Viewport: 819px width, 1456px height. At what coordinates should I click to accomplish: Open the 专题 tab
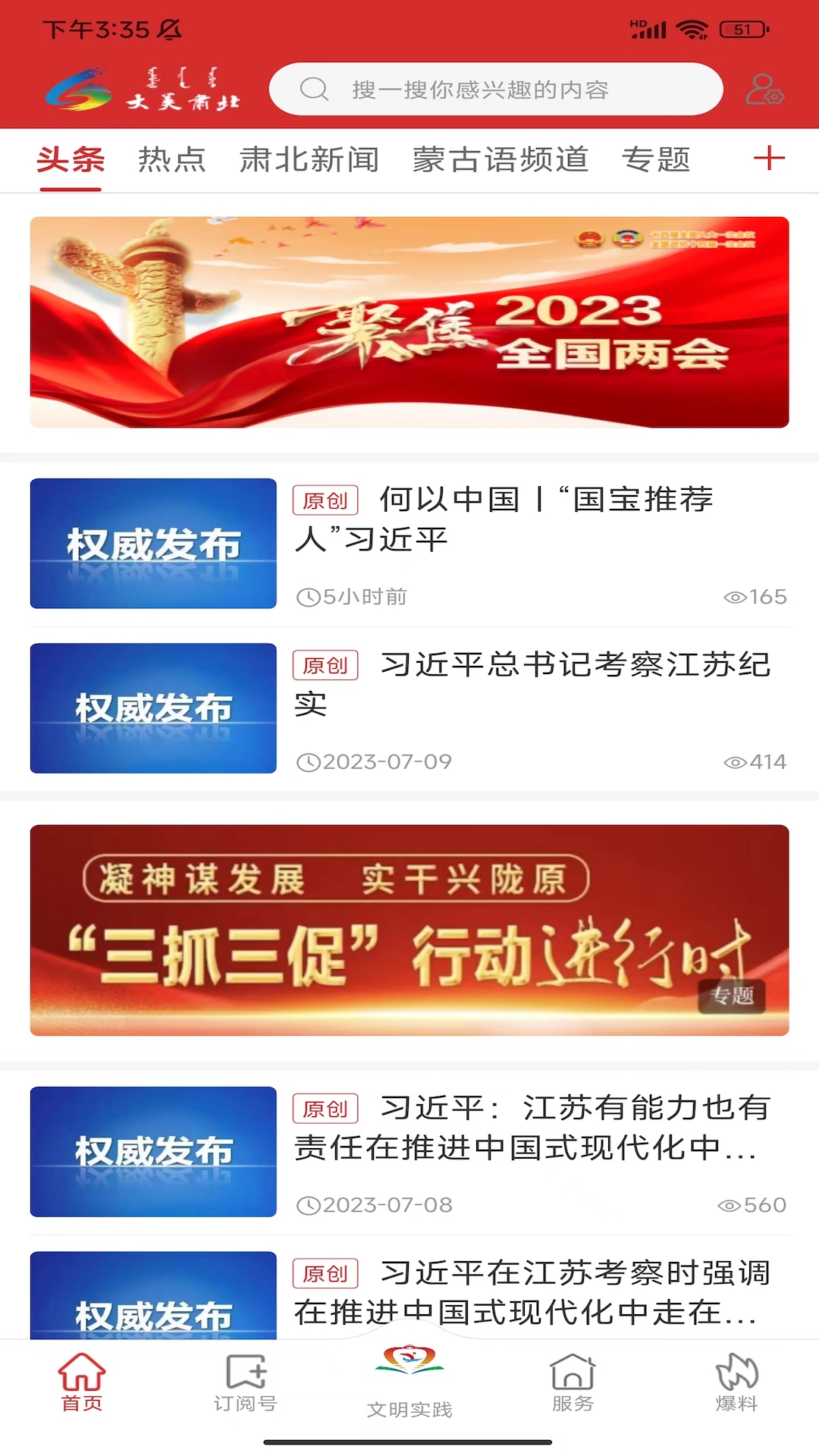coord(657,158)
